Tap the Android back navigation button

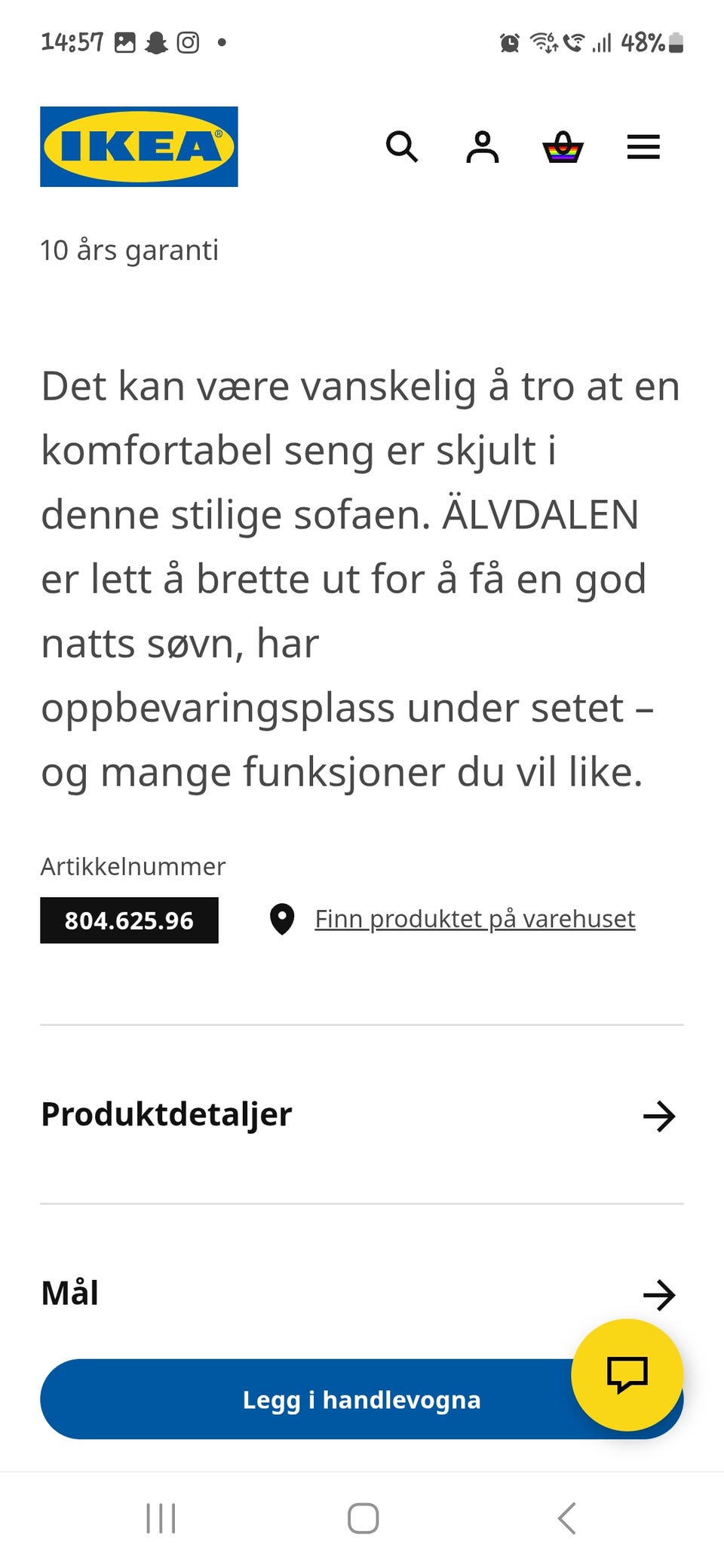pyautogui.click(x=564, y=1520)
